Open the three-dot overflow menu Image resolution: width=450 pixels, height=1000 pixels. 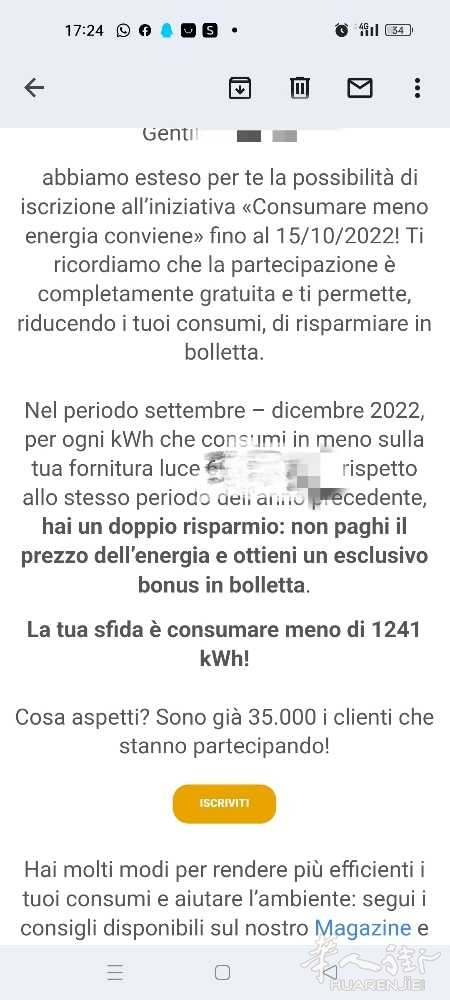tap(417, 87)
